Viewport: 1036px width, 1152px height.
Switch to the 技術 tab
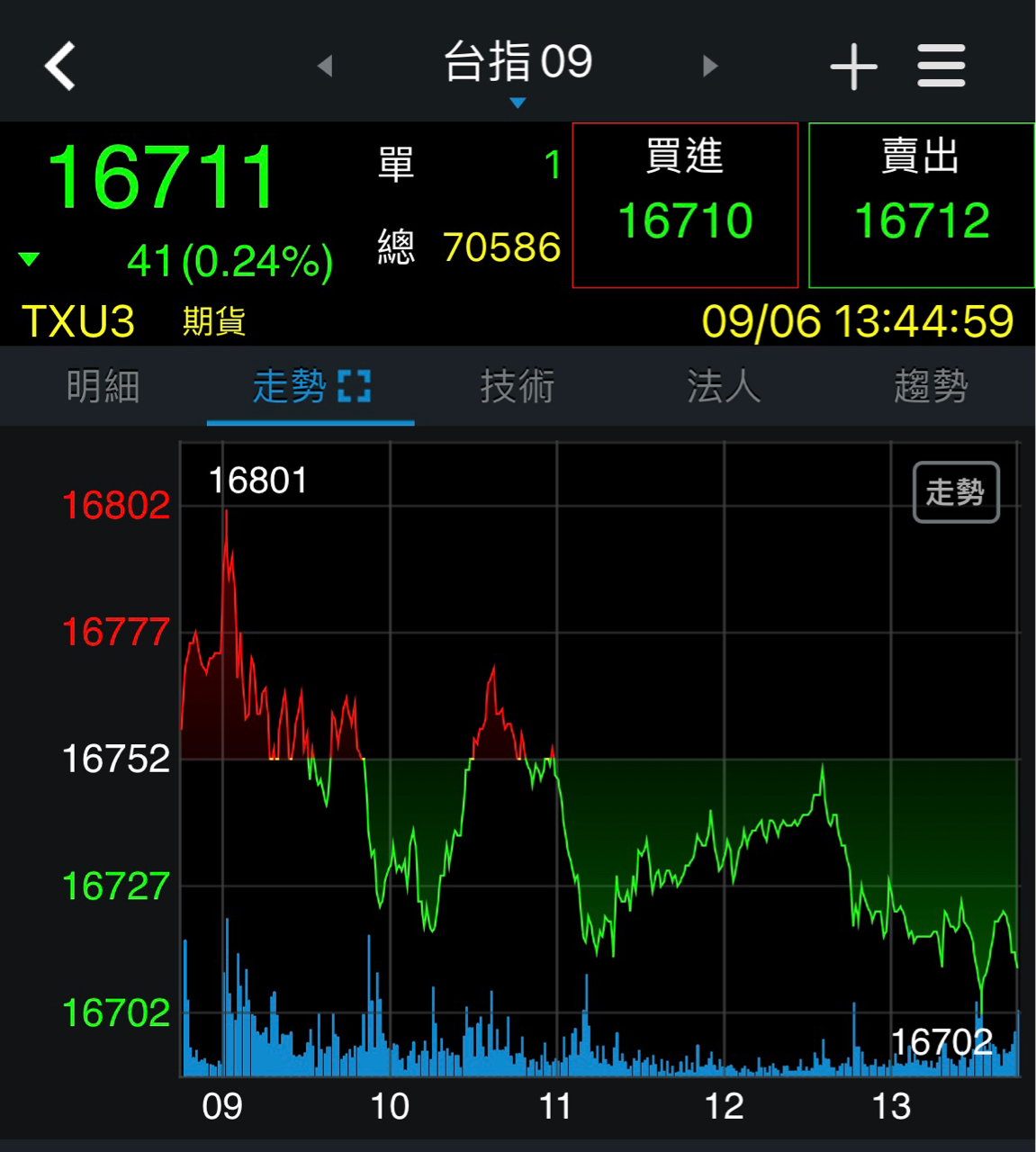pos(518,385)
